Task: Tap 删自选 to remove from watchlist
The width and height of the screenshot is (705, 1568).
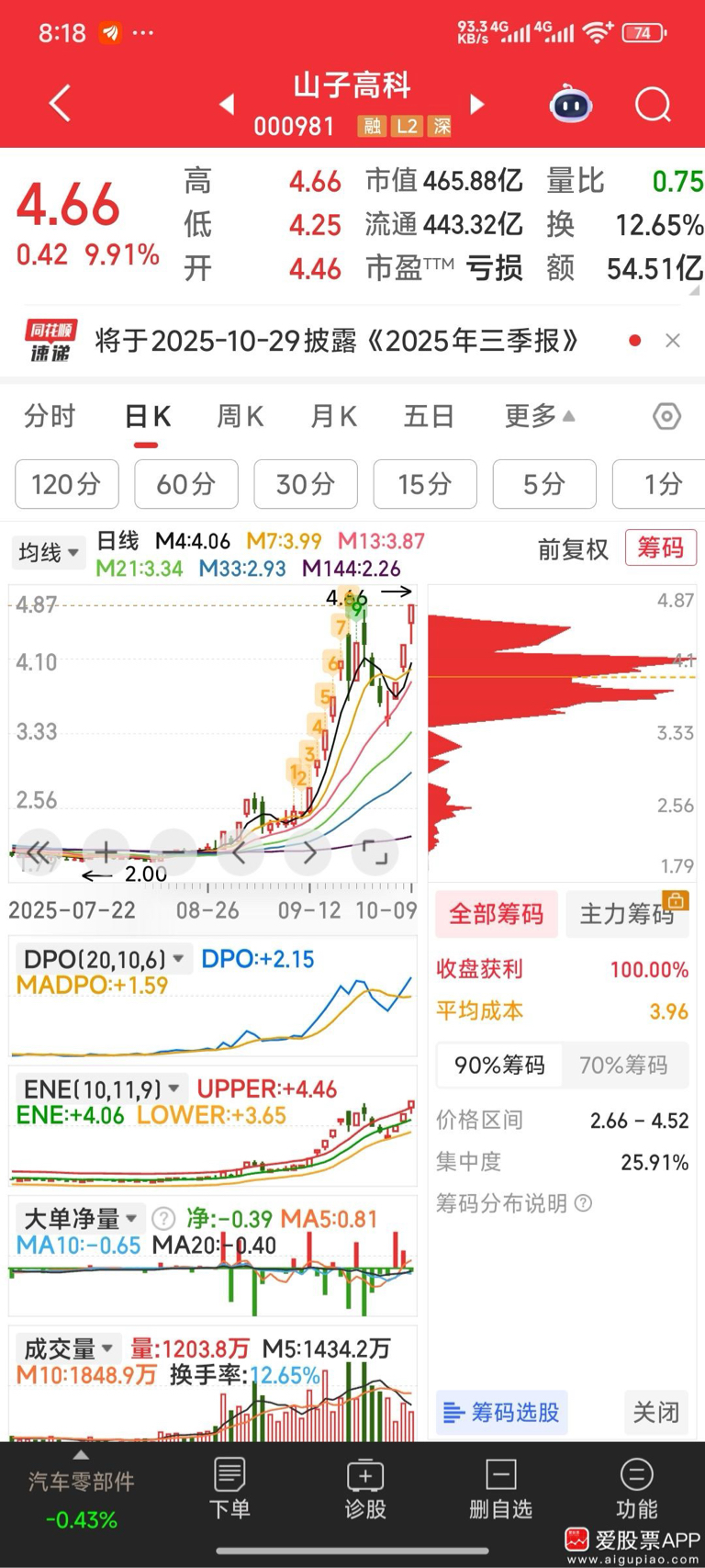Action: [500, 1488]
